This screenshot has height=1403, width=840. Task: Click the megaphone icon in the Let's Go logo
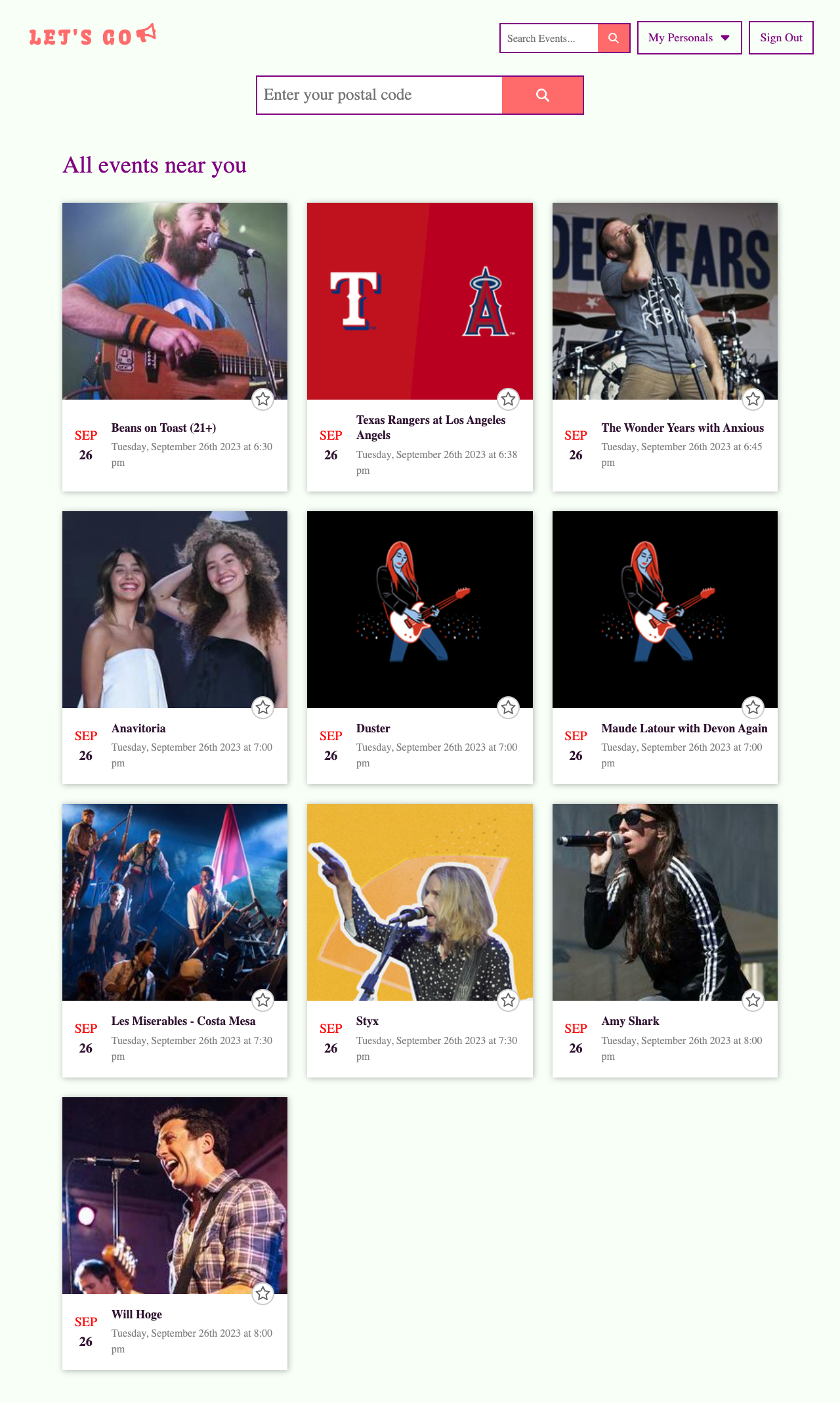(x=147, y=31)
